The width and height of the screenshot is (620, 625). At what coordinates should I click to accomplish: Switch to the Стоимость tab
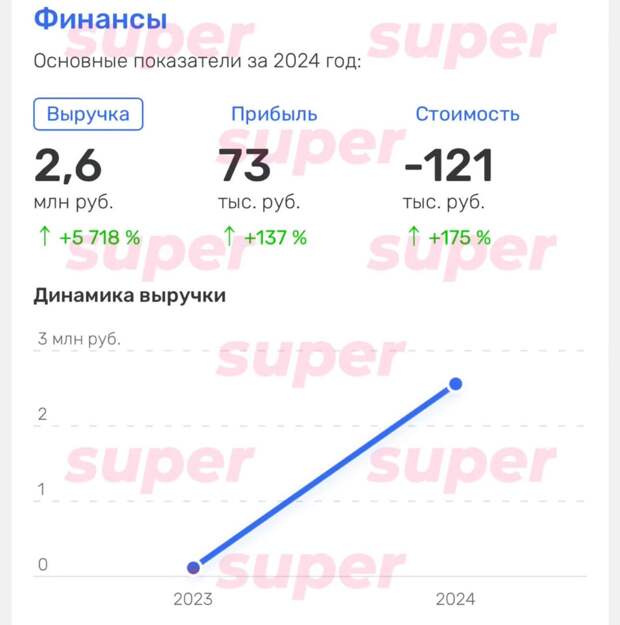coord(467,114)
